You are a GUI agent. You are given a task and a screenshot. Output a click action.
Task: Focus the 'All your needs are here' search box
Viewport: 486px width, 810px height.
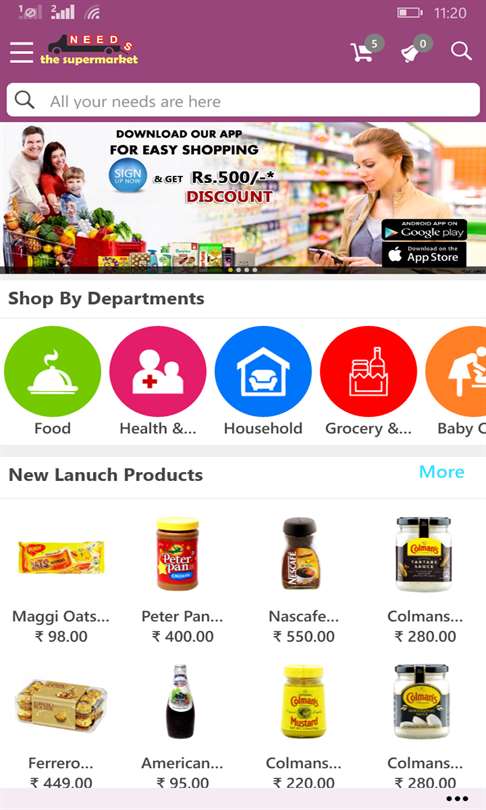point(243,100)
